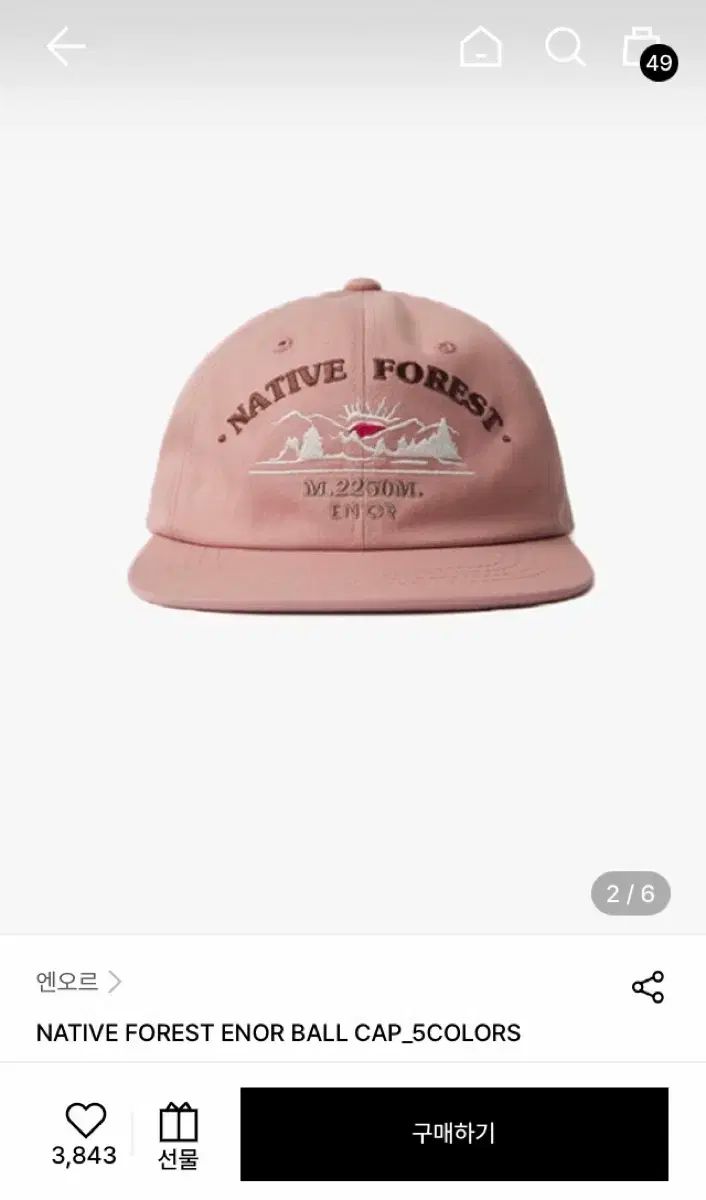Go back using the arrow icon

pyautogui.click(x=66, y=47)
